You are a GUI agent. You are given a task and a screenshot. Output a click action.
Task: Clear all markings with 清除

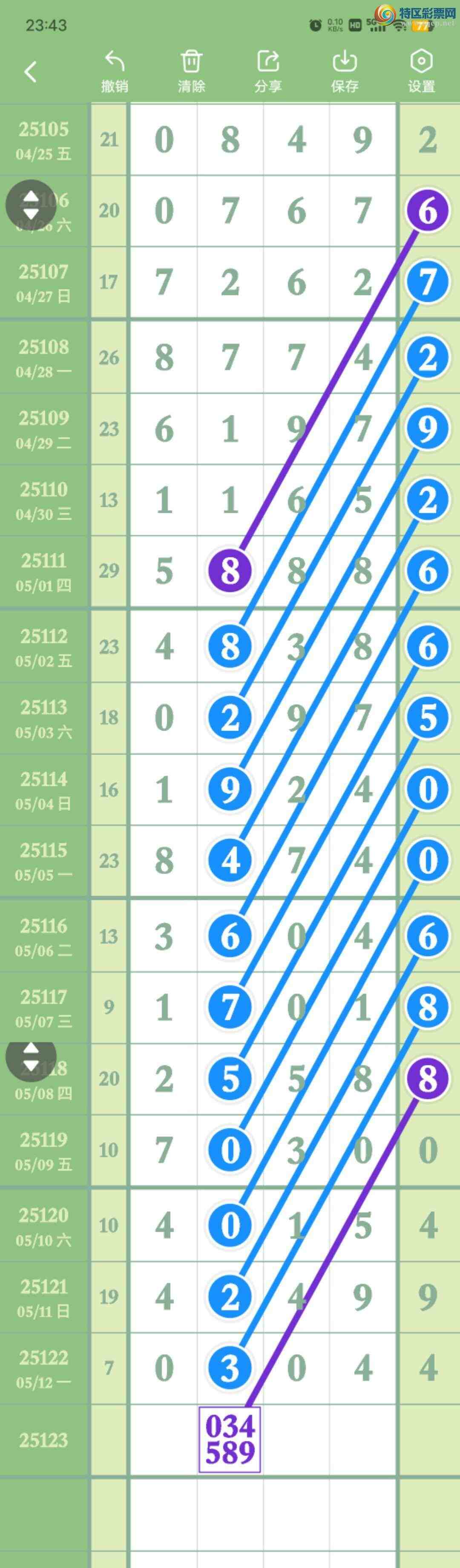191,71
